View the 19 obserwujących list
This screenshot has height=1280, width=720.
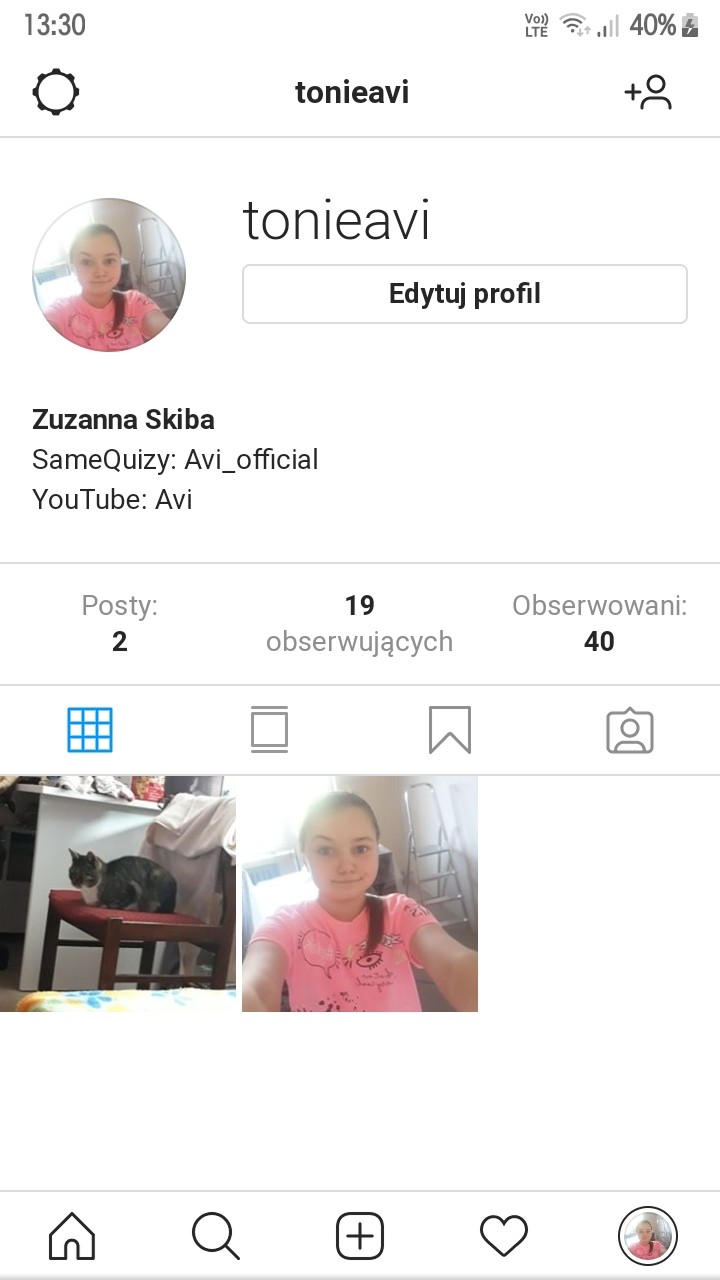pos(359,623)
